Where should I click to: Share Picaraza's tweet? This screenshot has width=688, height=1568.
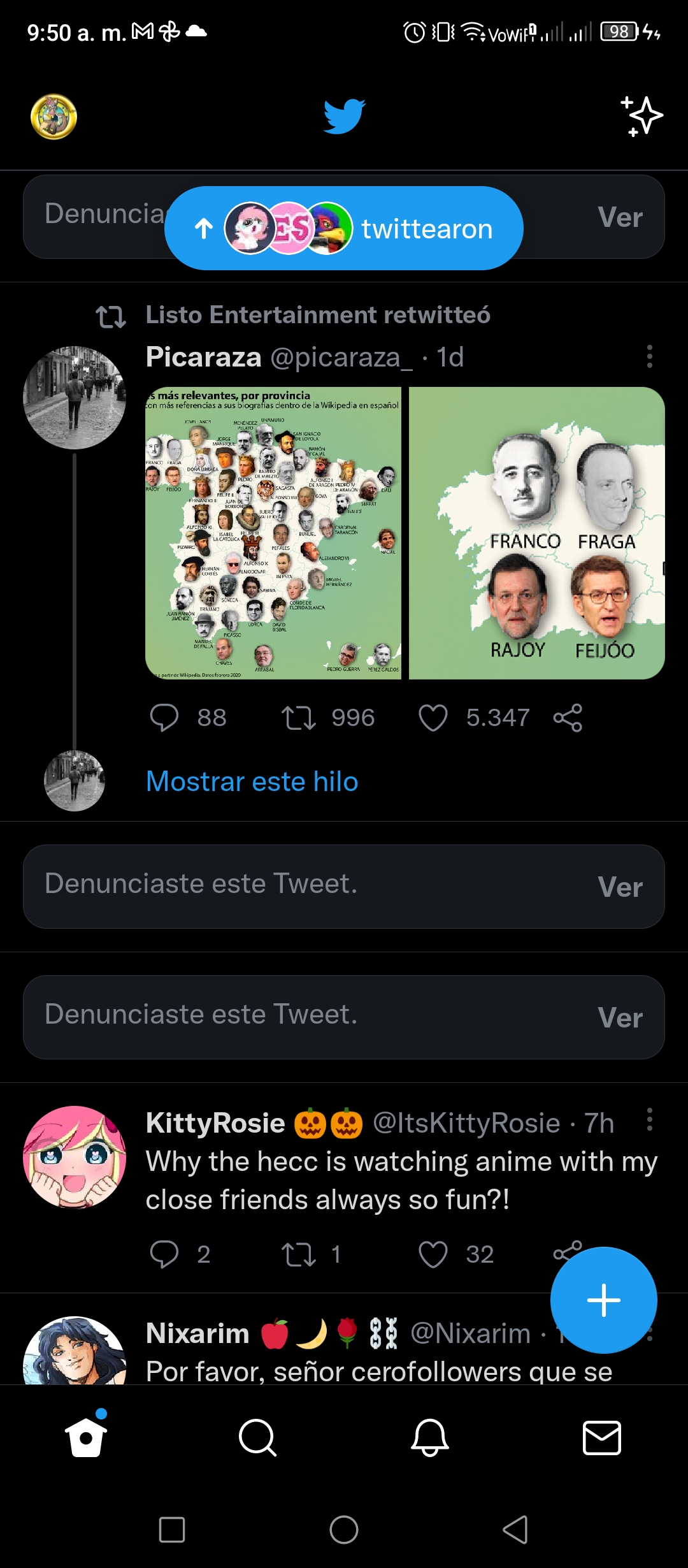tap(568, 718)
